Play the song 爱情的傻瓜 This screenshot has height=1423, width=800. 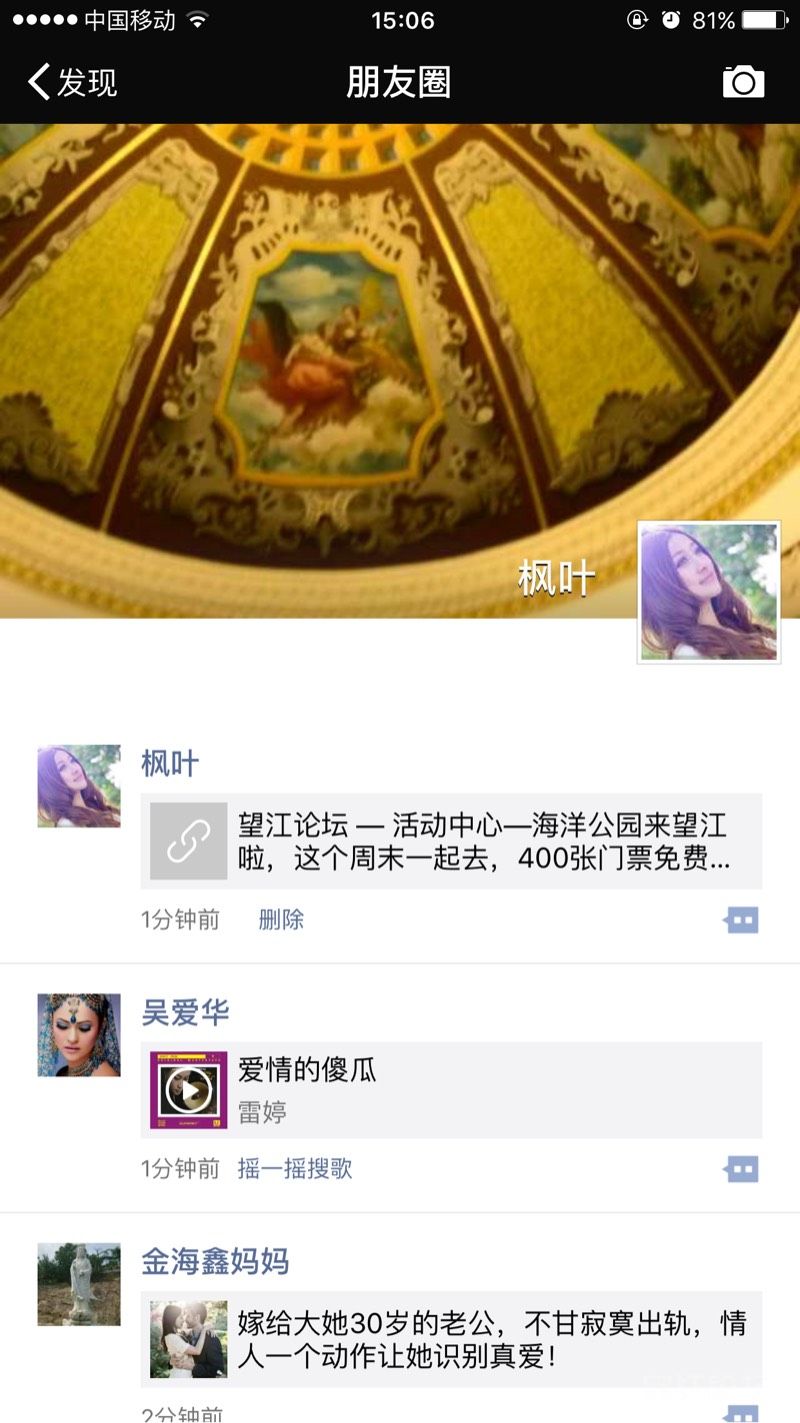pos(189,1090)
